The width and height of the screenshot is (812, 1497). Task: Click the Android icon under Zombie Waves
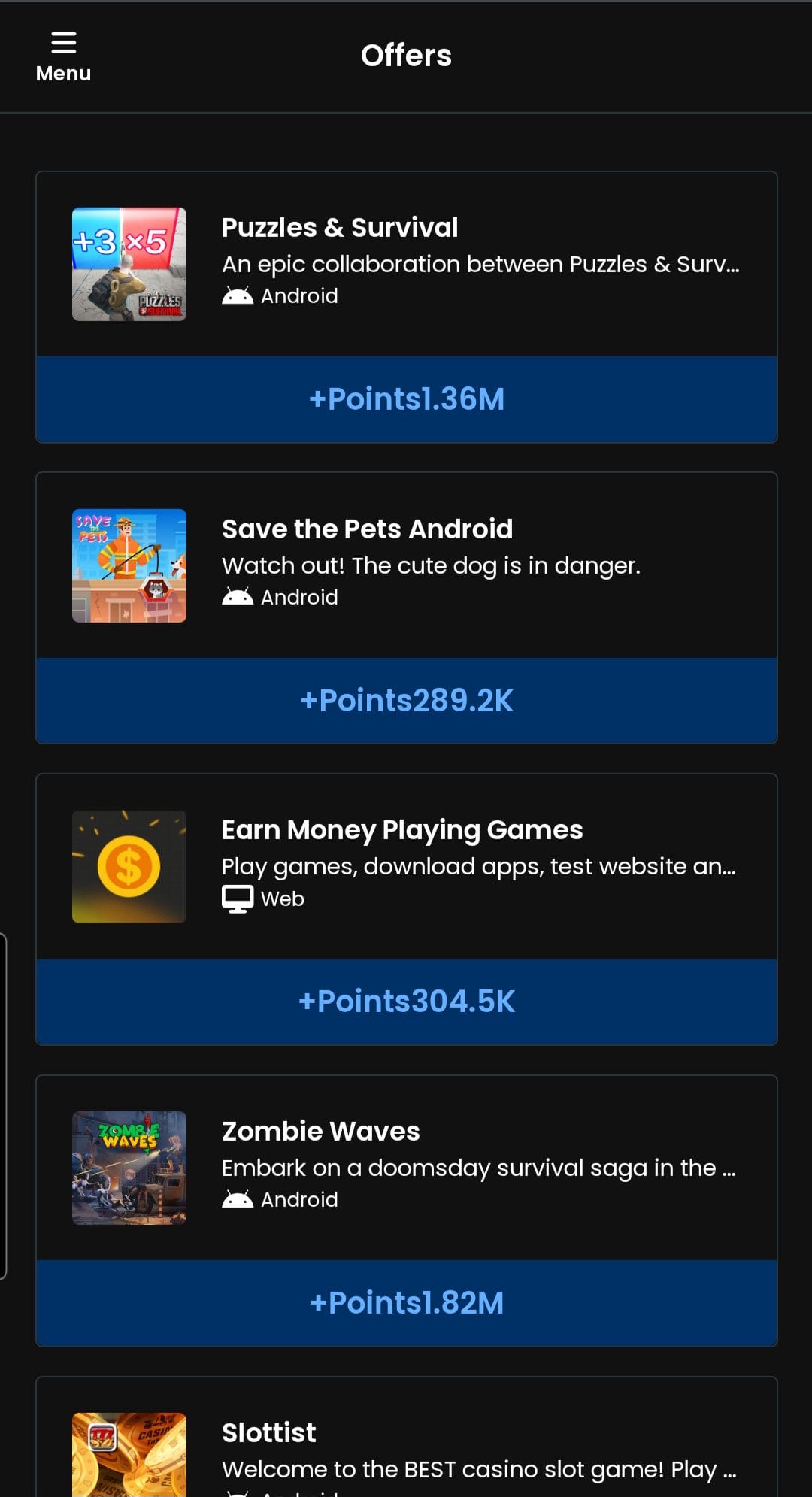pyautogui.click(x=237, y=1199)
